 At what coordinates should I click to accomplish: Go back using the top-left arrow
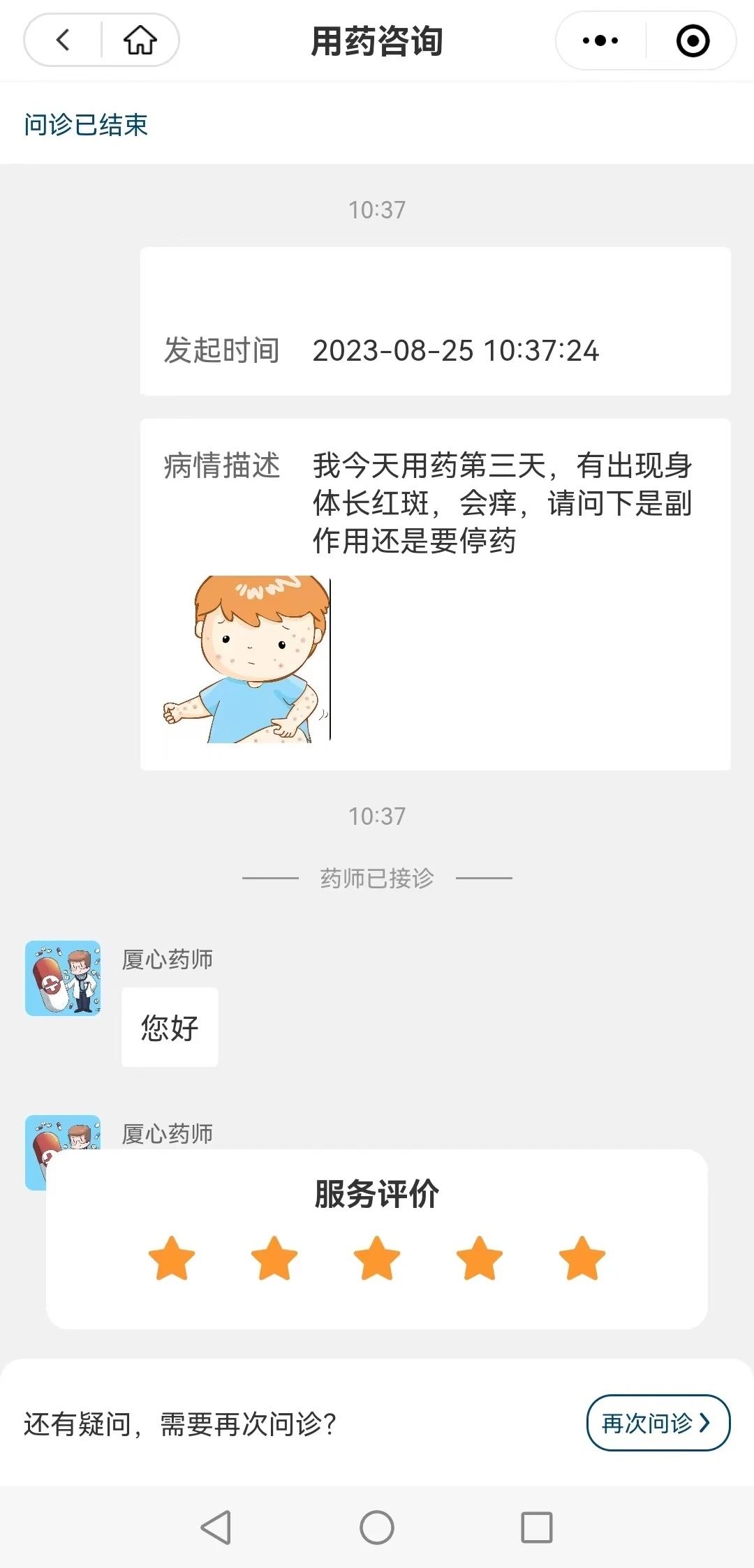(x=63, y=40)
